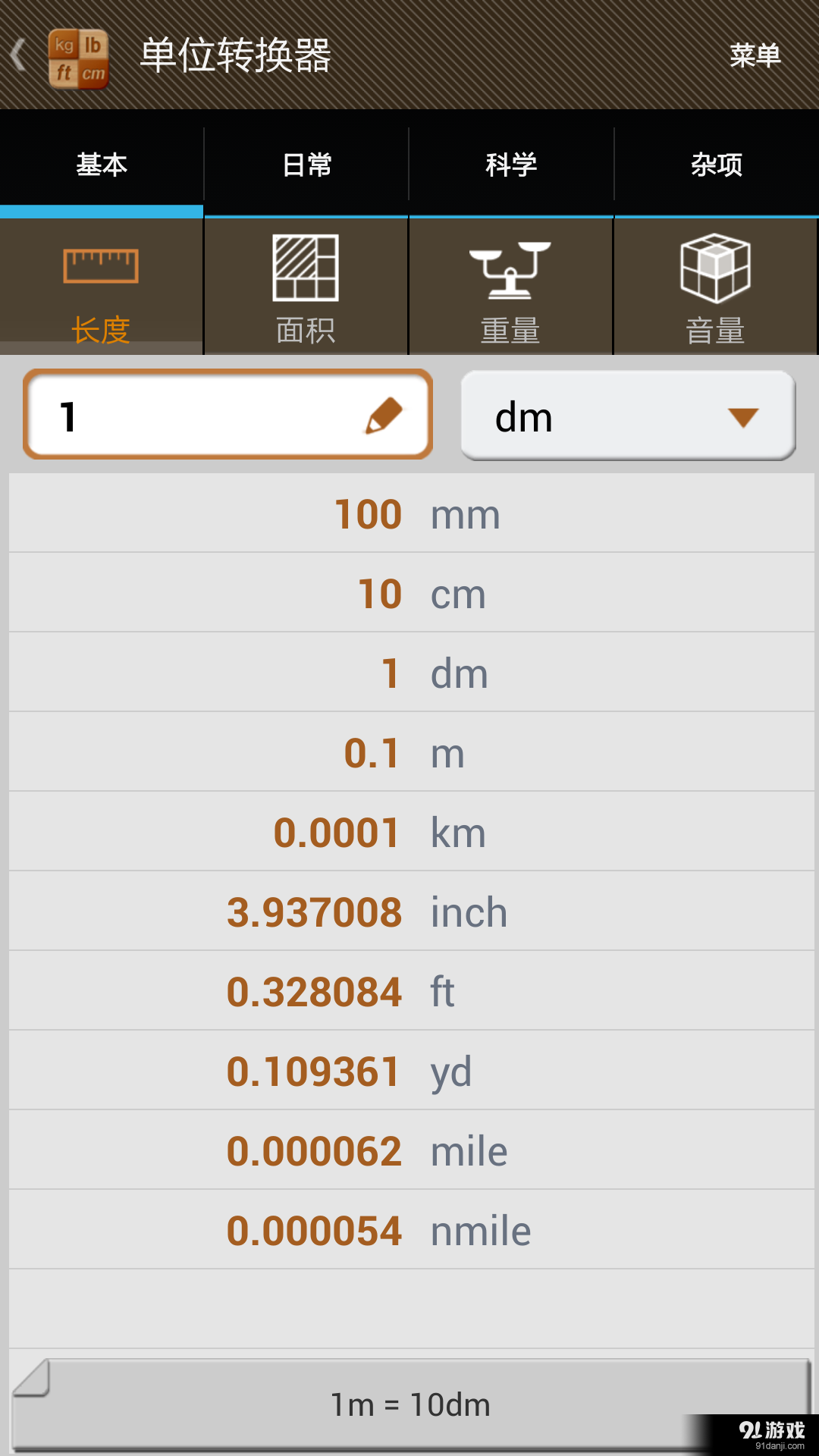Select the yd result row

click(x=411, y=1072)
